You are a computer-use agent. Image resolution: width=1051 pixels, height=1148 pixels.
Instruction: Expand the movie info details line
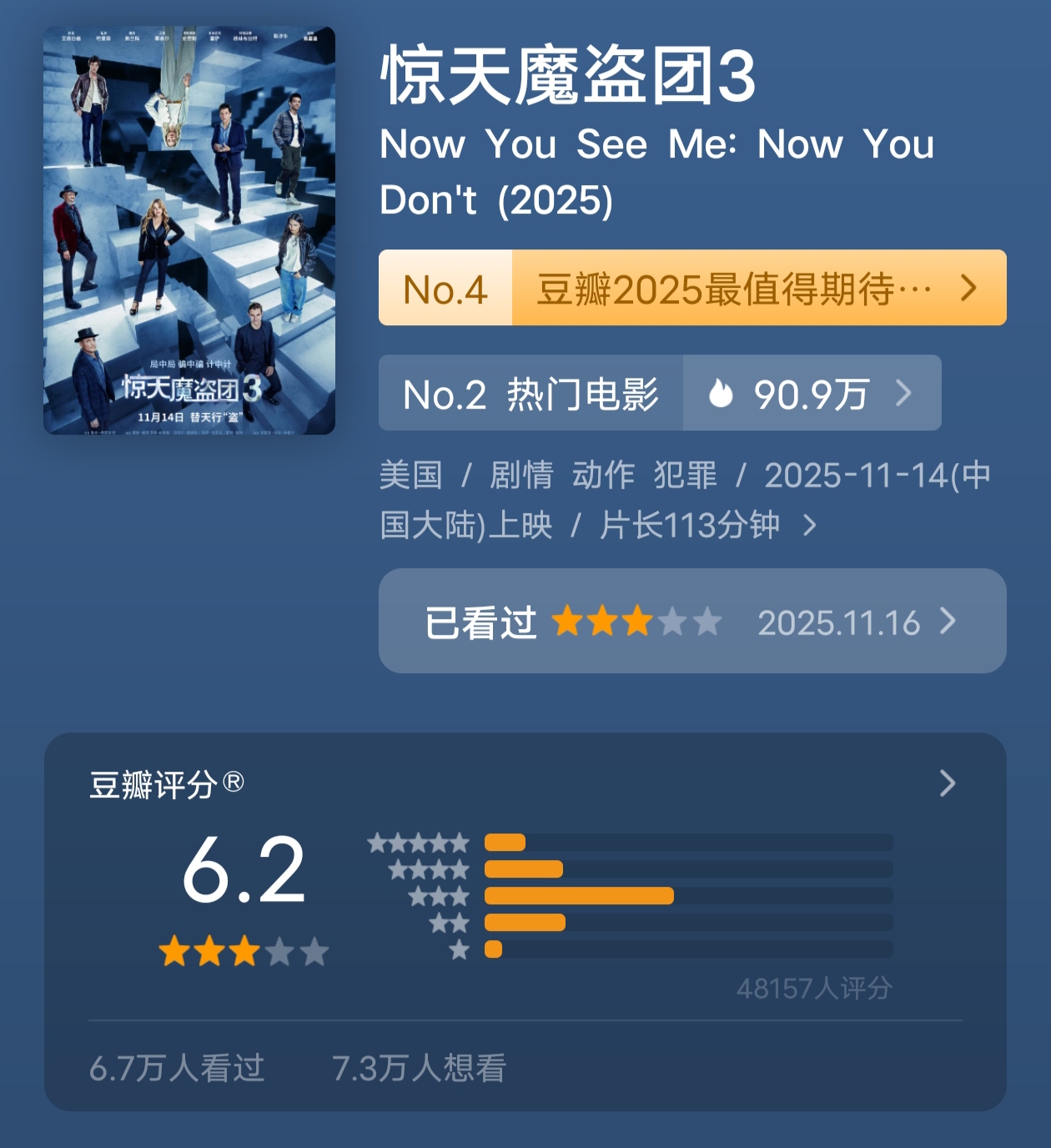tap(808, 526)
